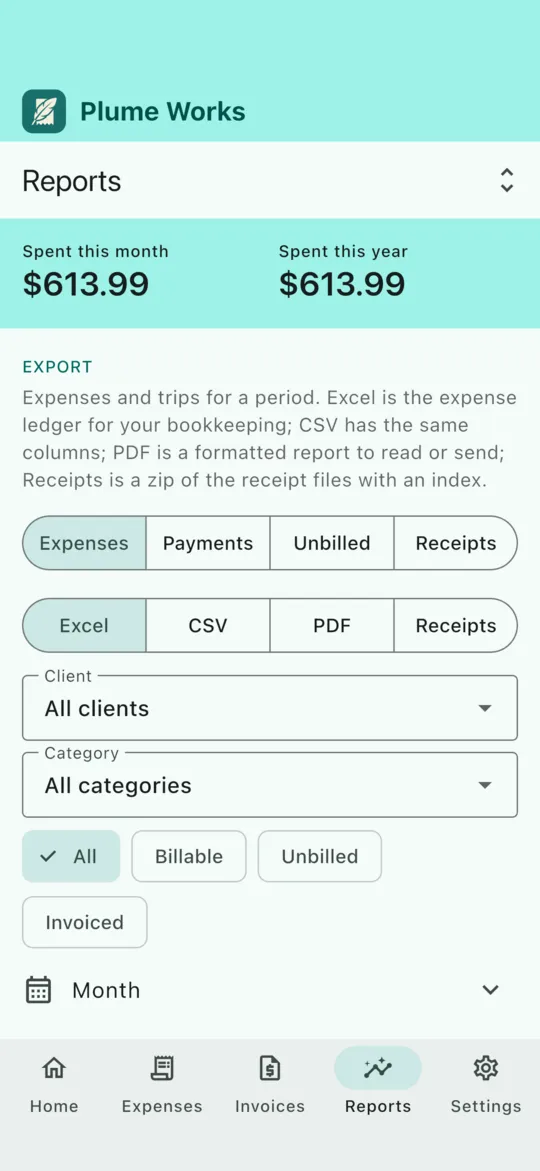The height and width of the screenshot is (1171, 540).
Task: Open the Invoices tab
Action: pyautogui.click(x=270, y=1084)
